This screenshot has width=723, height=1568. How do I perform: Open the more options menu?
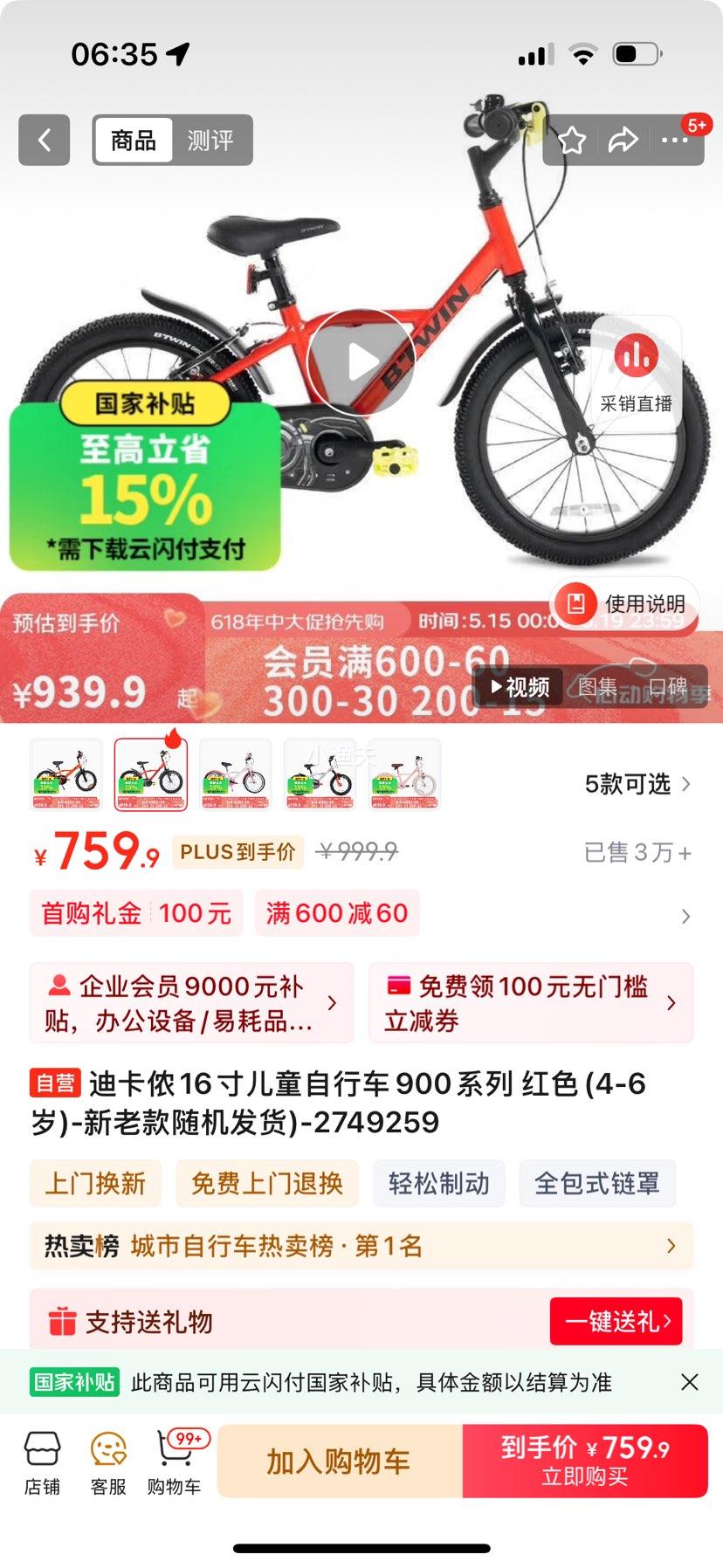click(674, 140)
